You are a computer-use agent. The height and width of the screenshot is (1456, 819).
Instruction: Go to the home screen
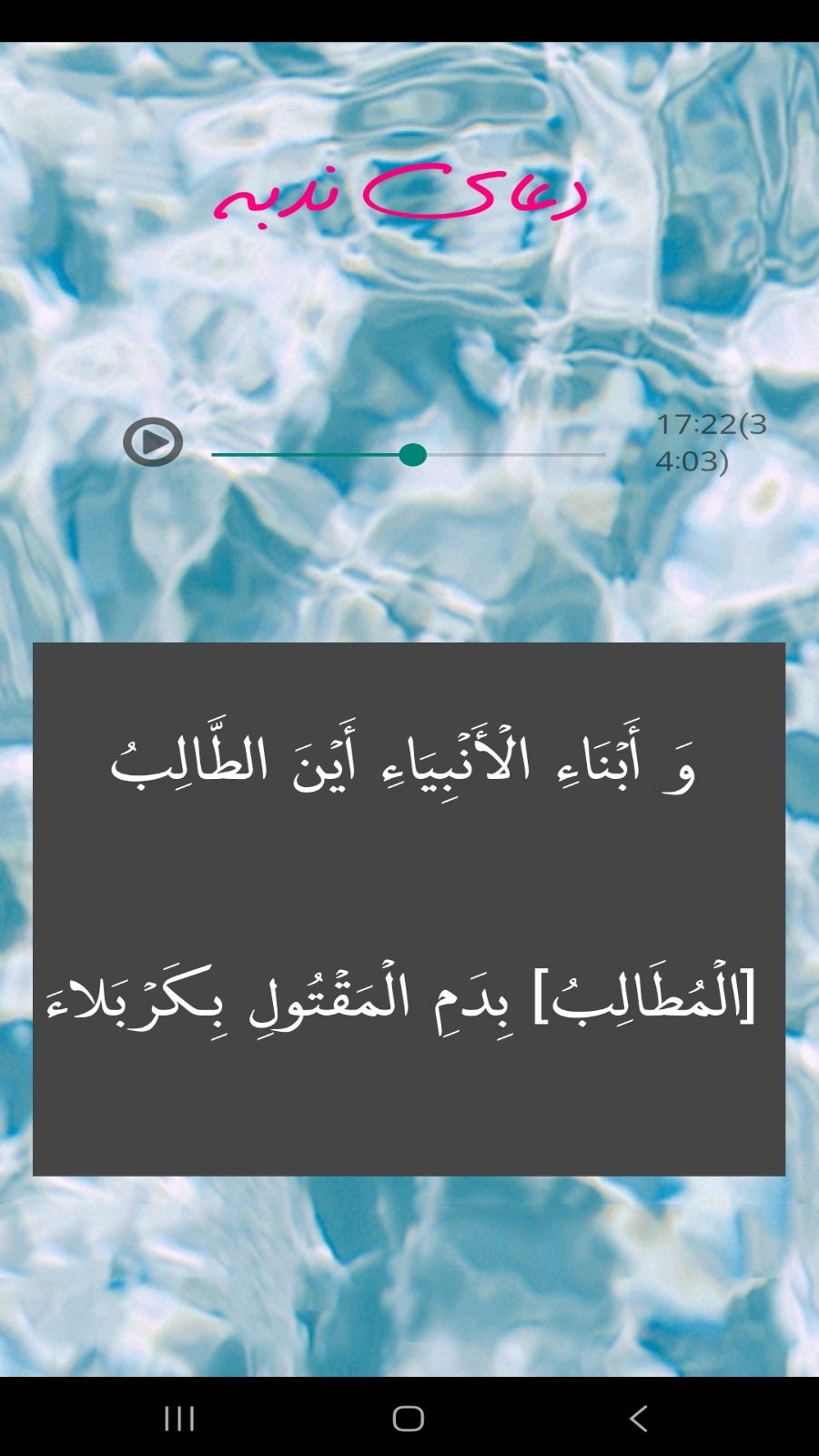409,1418
